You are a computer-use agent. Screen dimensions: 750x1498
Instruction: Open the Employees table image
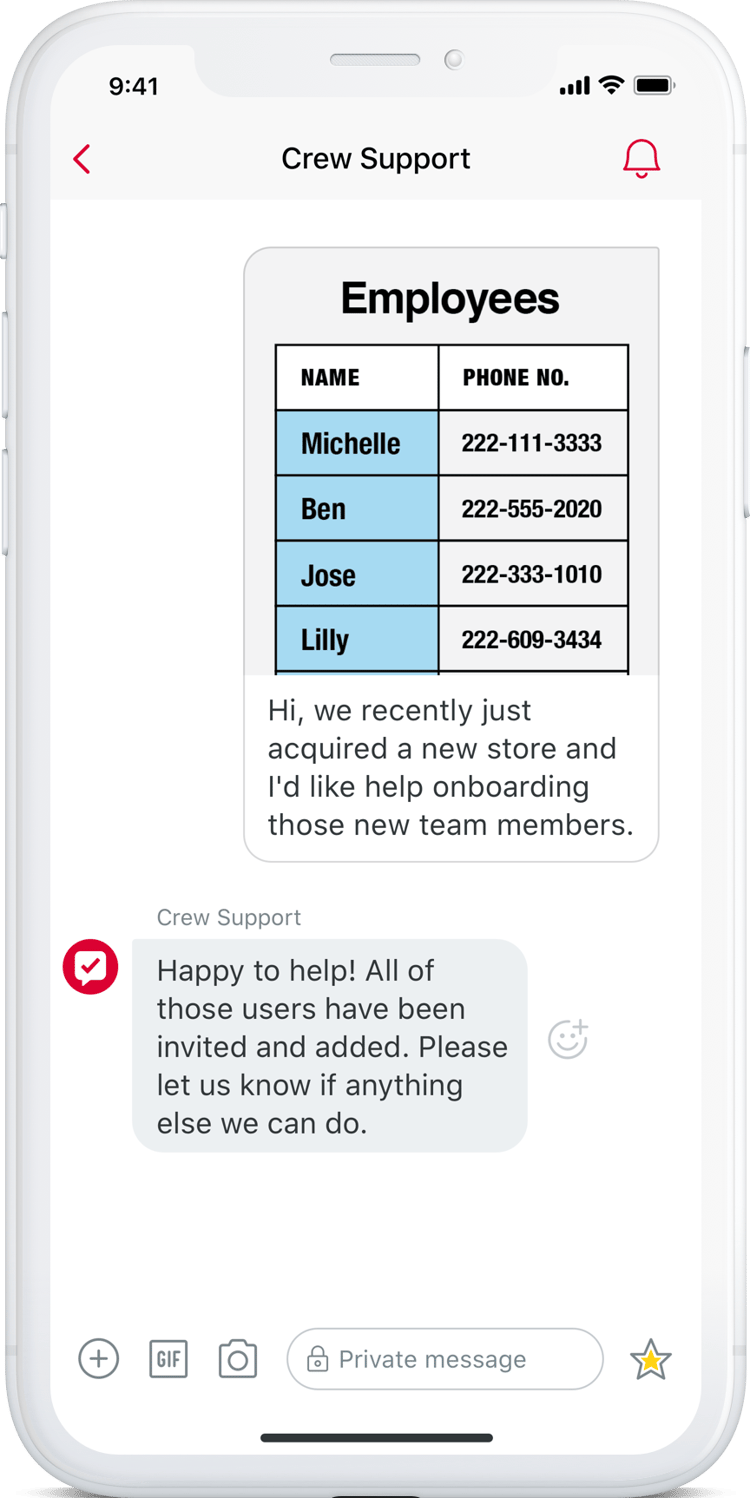point(451,460)
